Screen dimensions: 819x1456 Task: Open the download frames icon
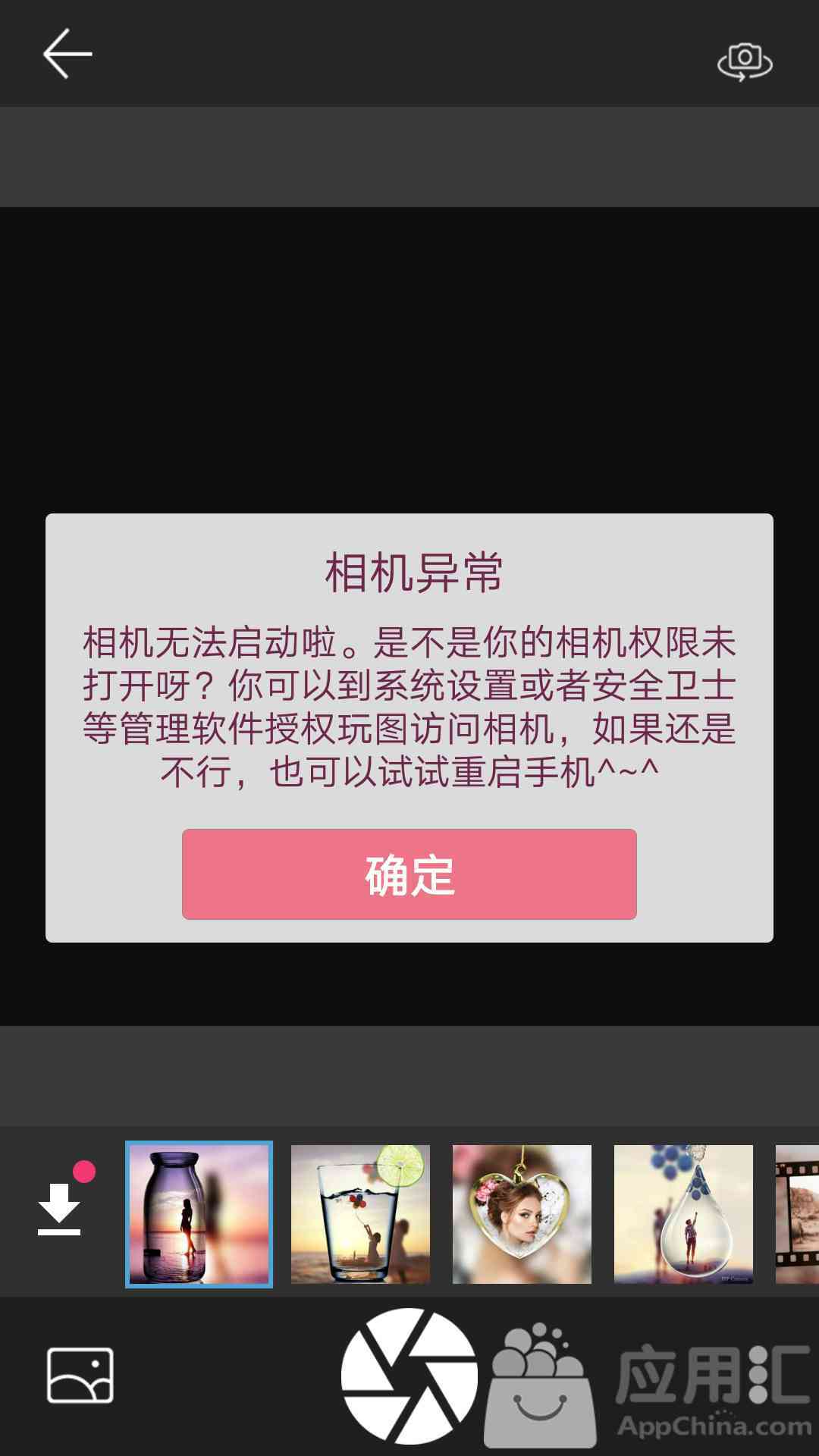(x=61, y=1208)
